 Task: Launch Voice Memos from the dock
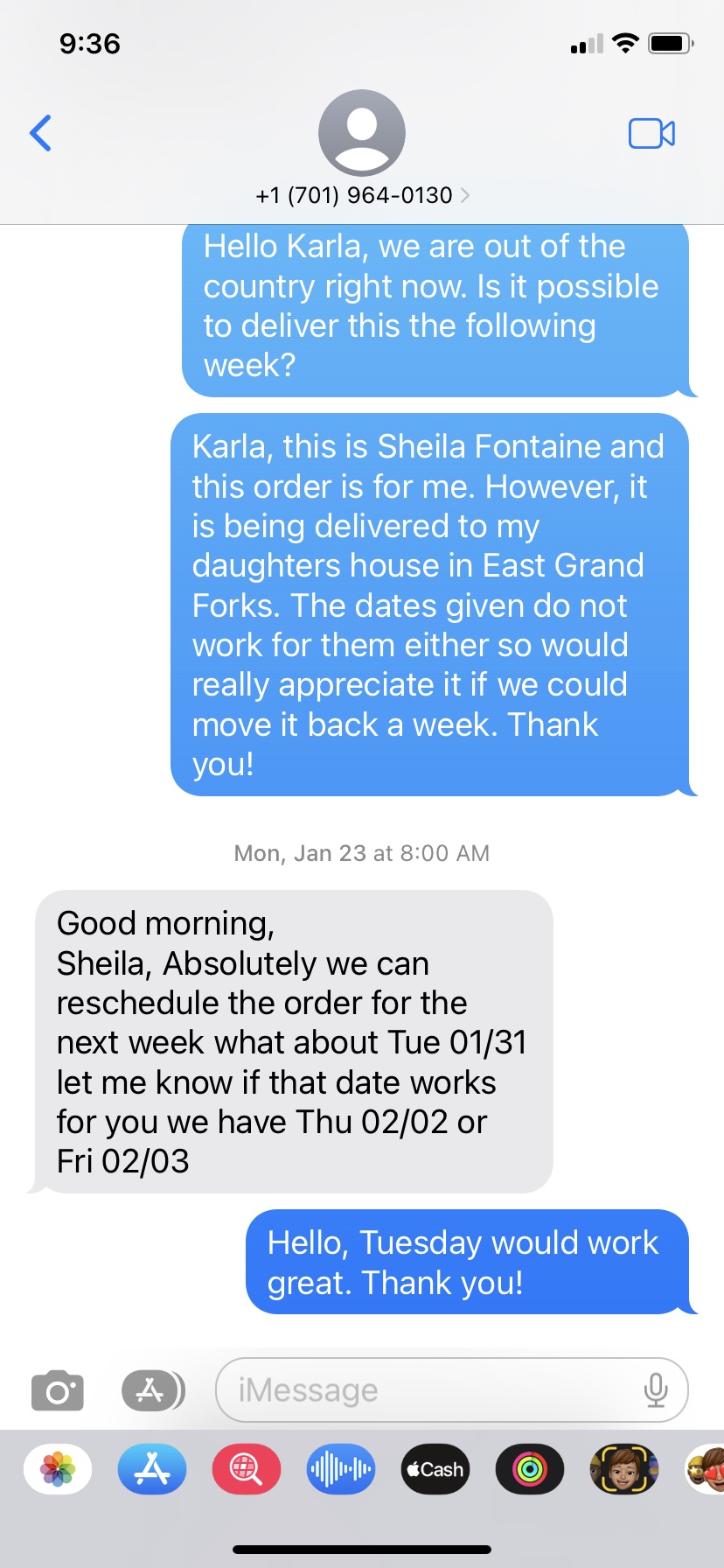(x=340, y=1468)
